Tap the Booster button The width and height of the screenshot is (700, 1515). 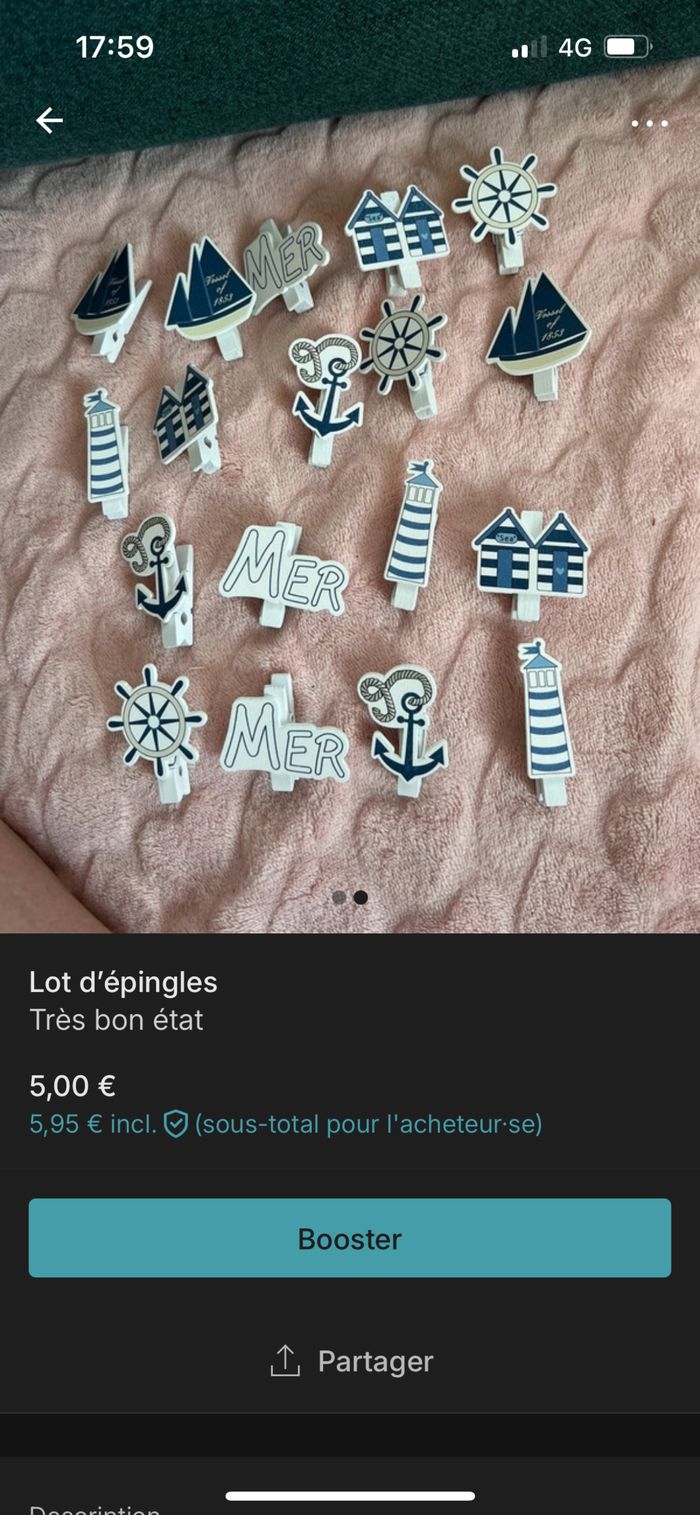tap(350, 1238)
